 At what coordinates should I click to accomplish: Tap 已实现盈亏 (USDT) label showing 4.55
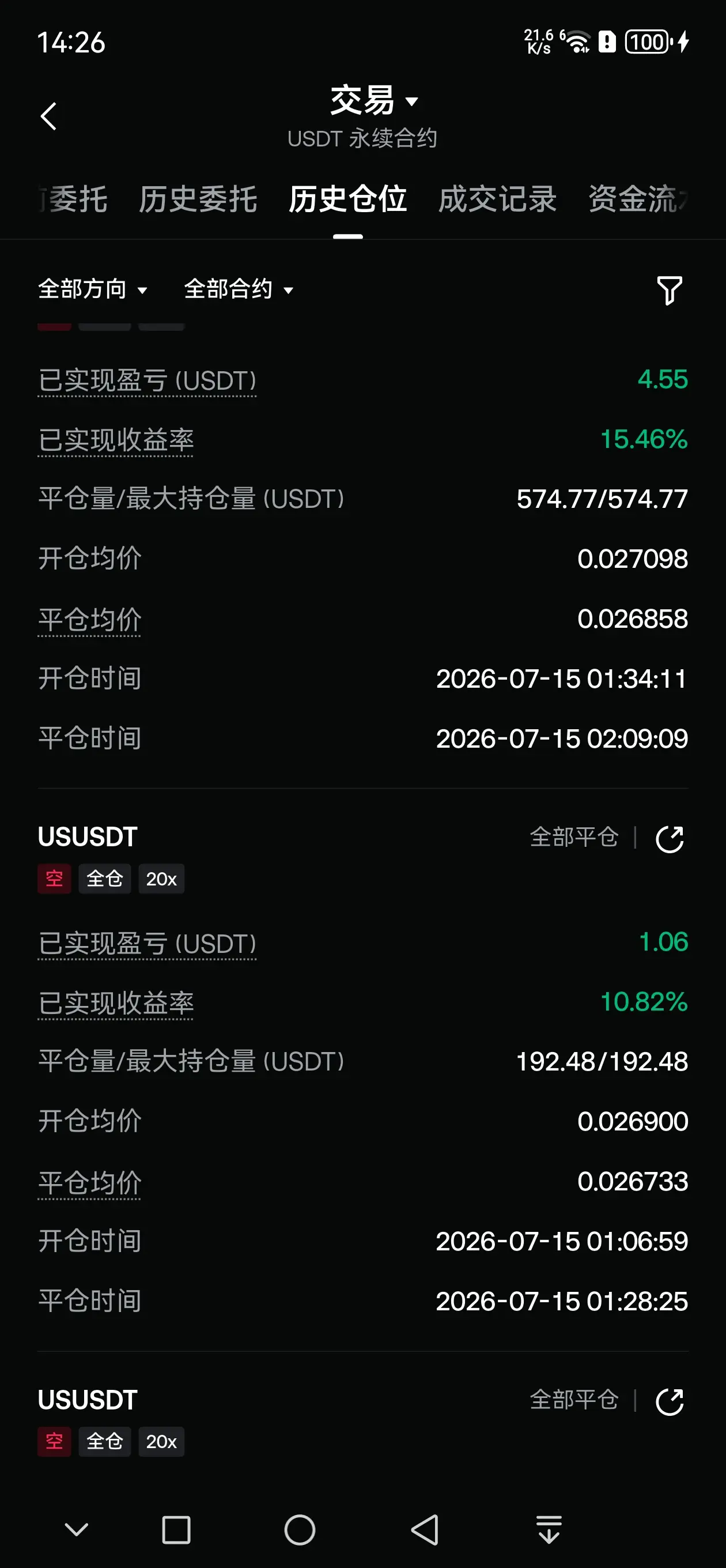coord(148,380)
